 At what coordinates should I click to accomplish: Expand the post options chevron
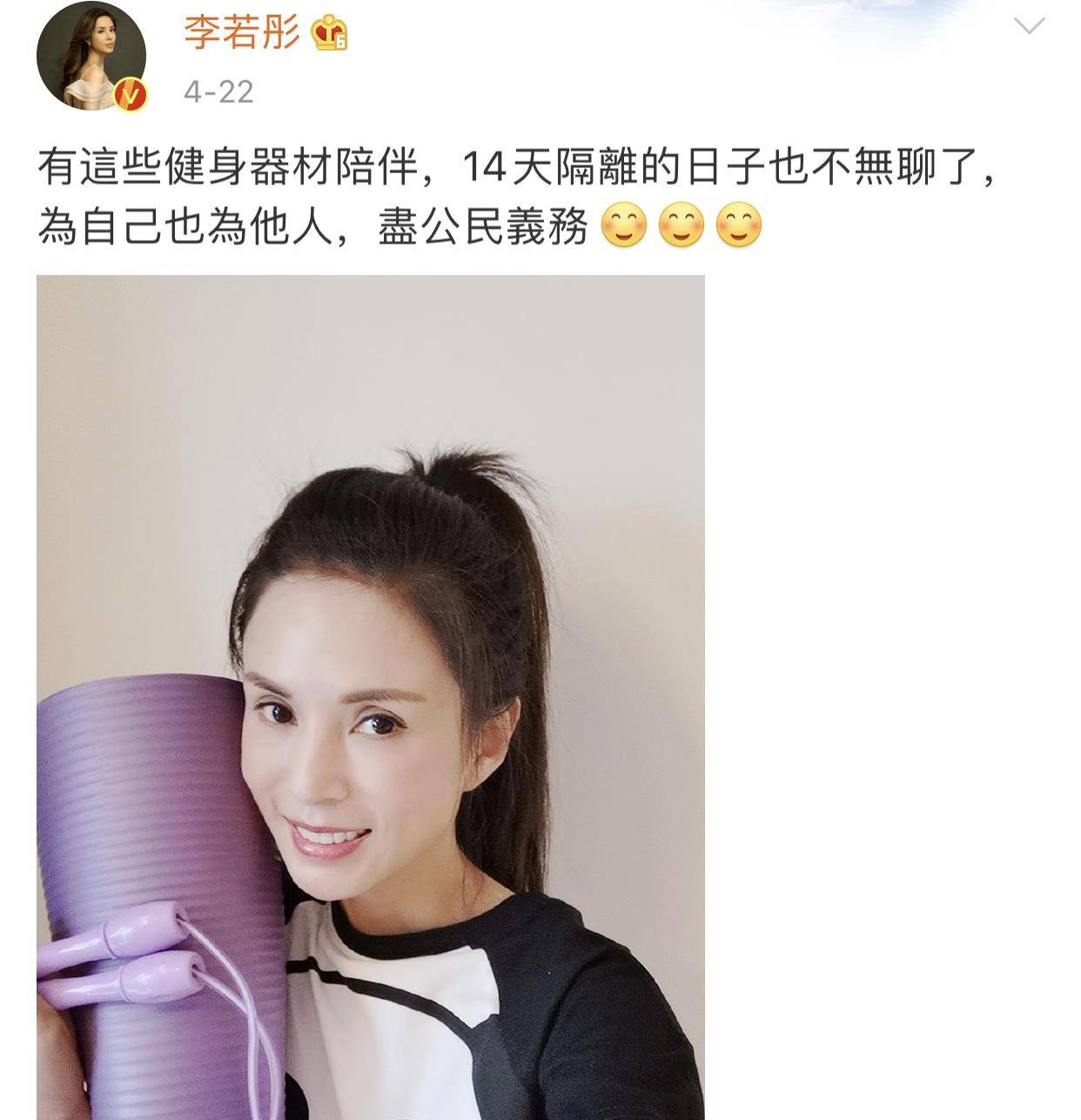click(x=1029, y=27)
